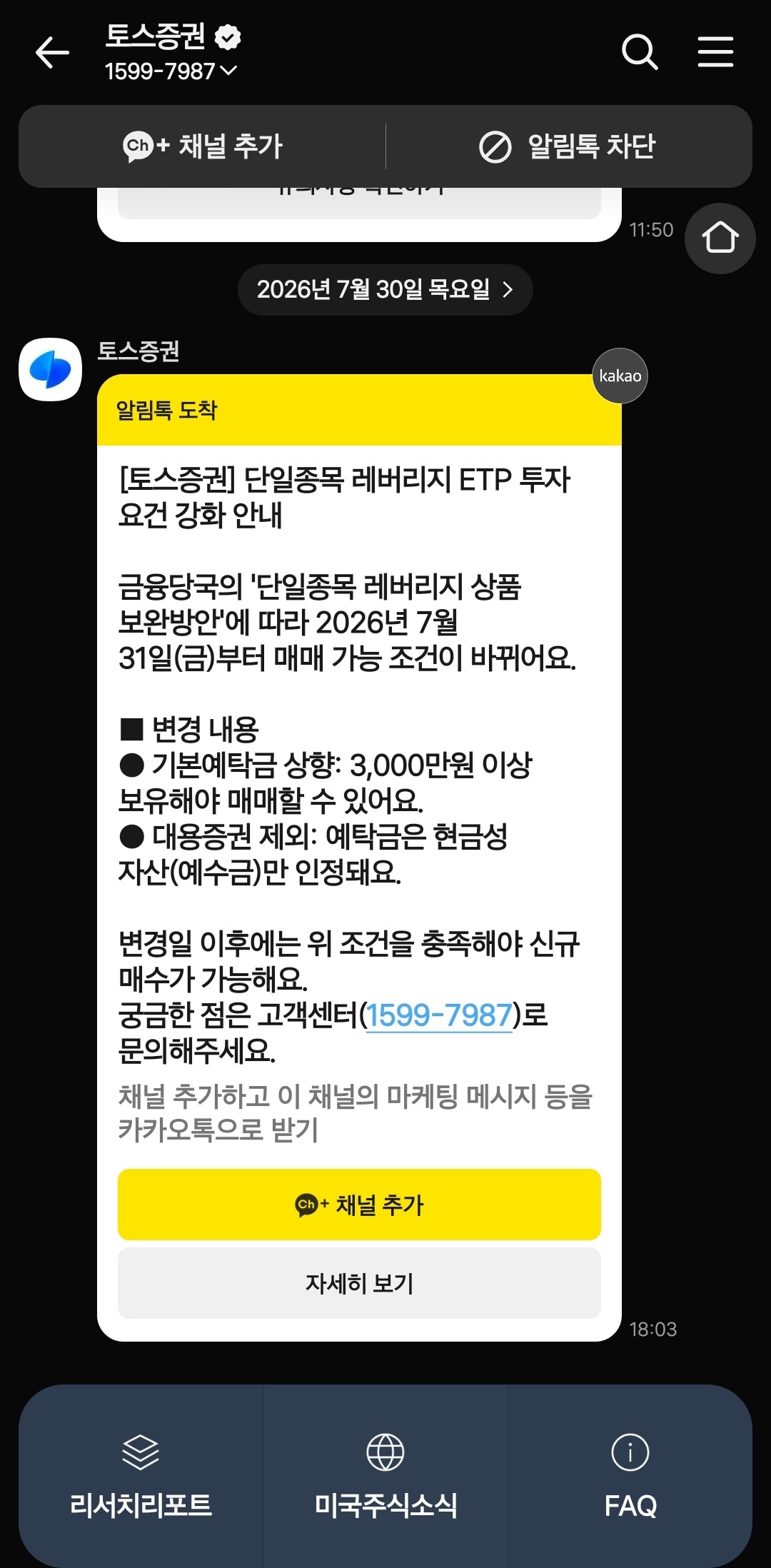This screenshot has height=1568, width=771.
Task: Open 리서치리포트 from the bottom menu
Action: (x=141, y=1477)
